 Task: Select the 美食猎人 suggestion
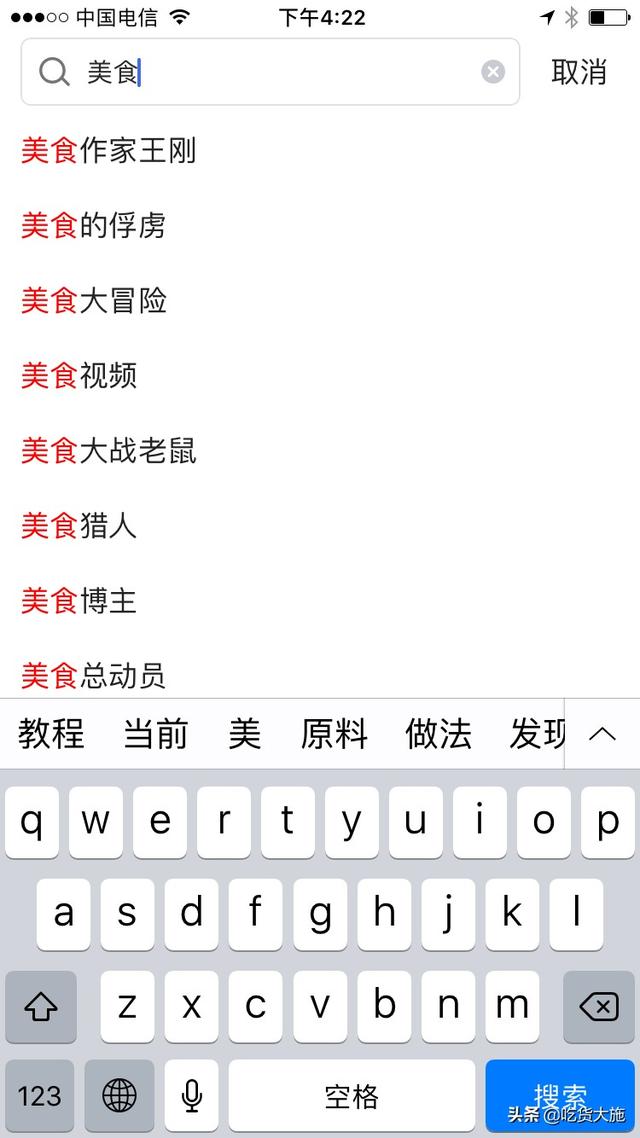pos(79,526)
